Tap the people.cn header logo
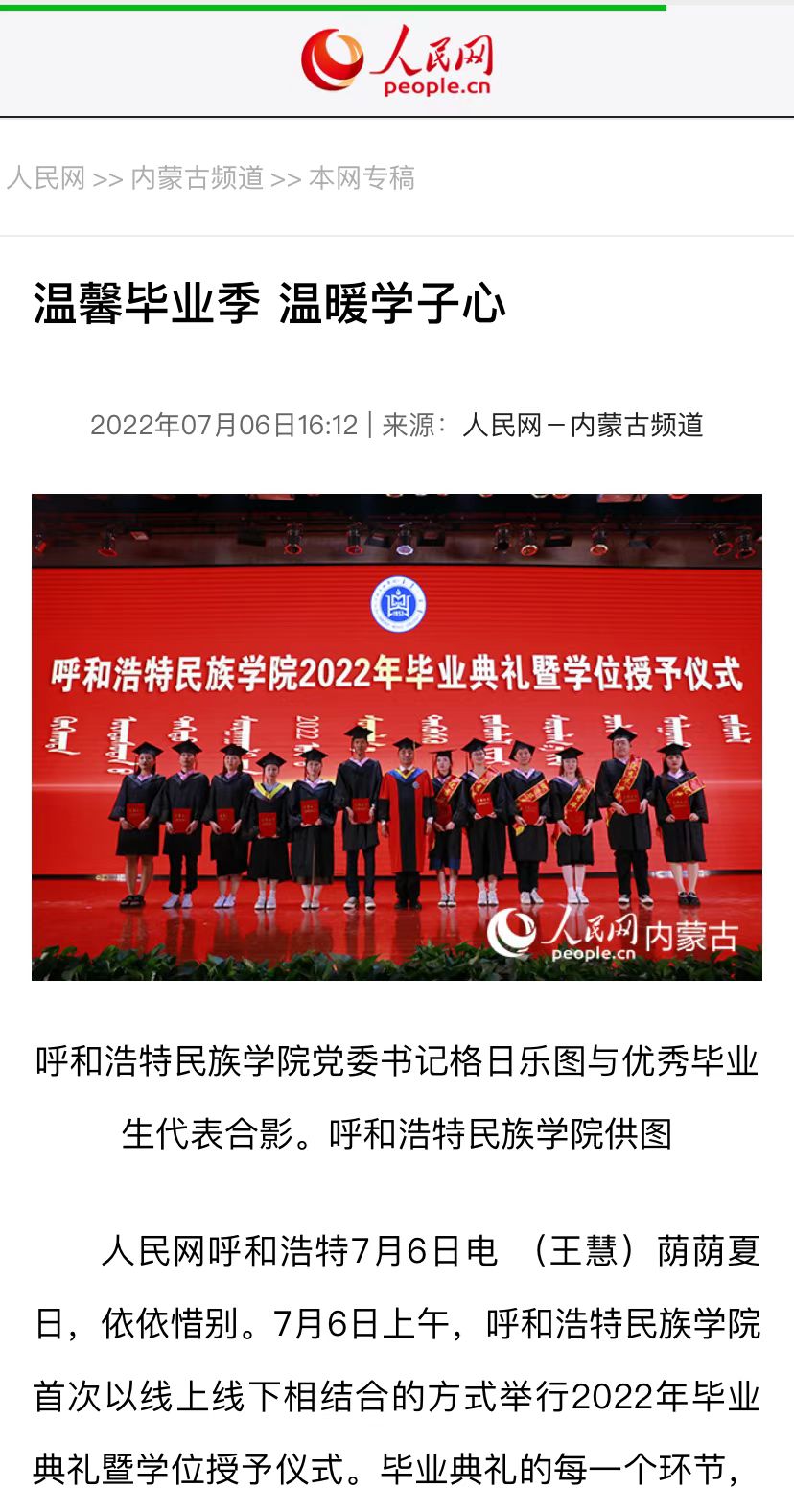This screenshot has height=1512, width=794. (x=397, y=60)
